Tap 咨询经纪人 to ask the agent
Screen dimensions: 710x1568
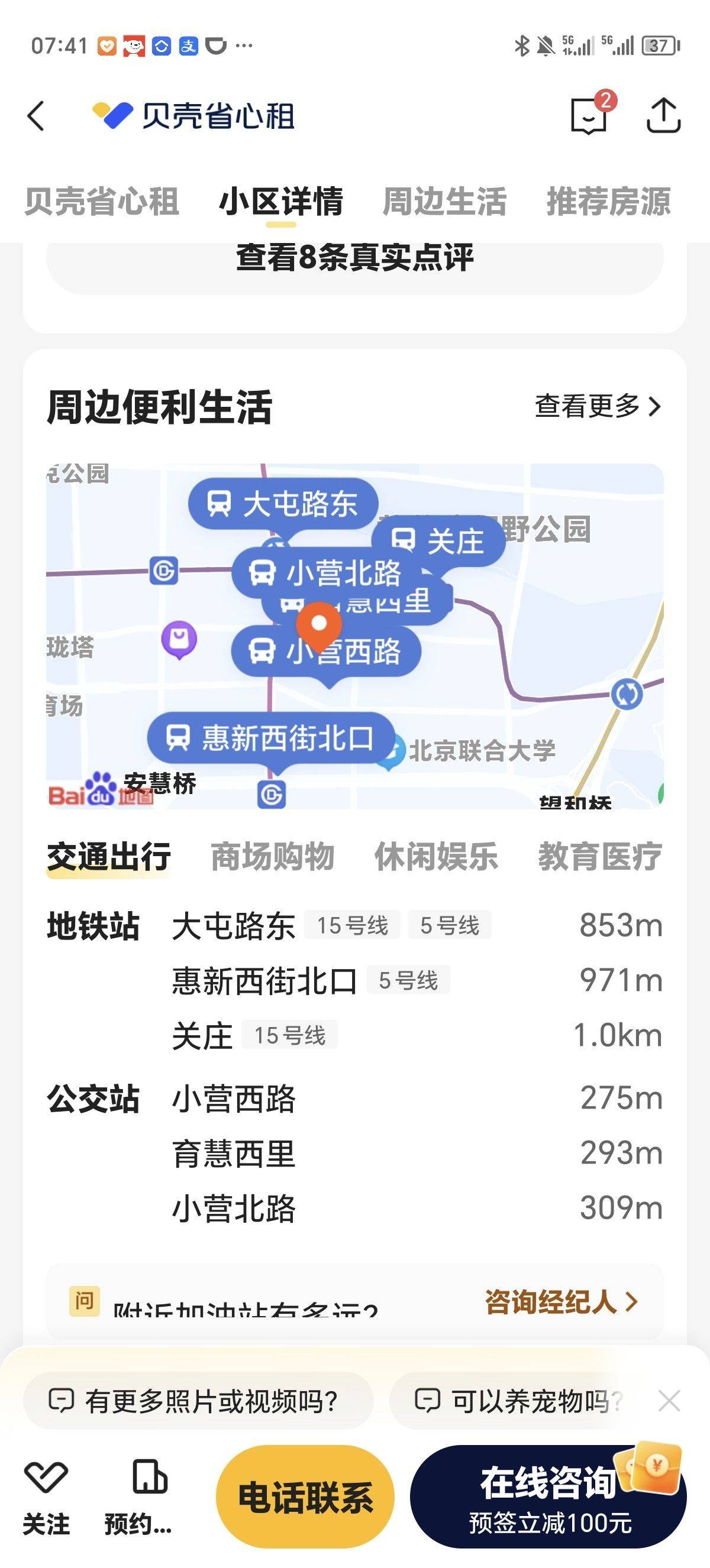click(561, 1302)
